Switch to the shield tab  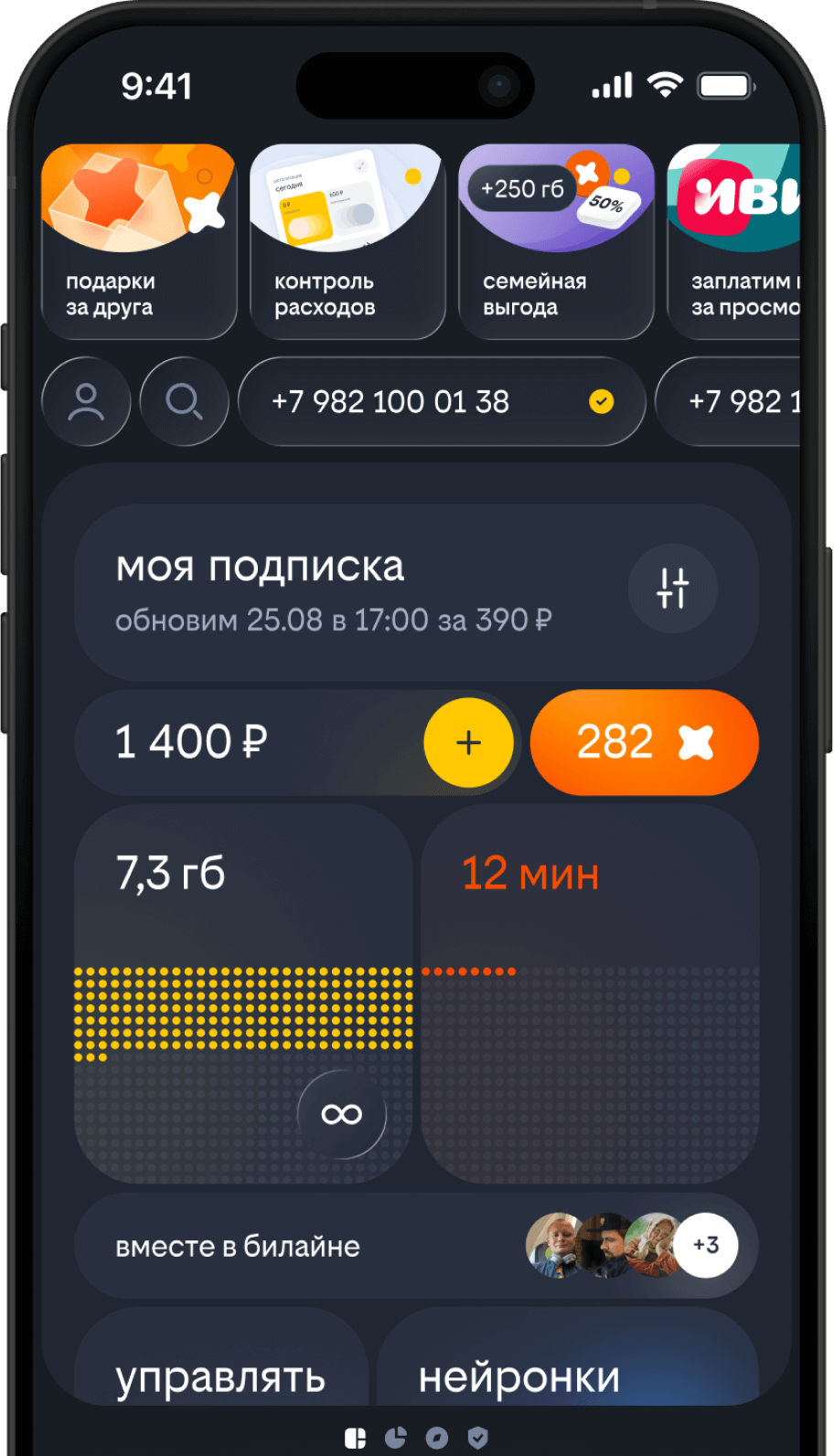477,1438
